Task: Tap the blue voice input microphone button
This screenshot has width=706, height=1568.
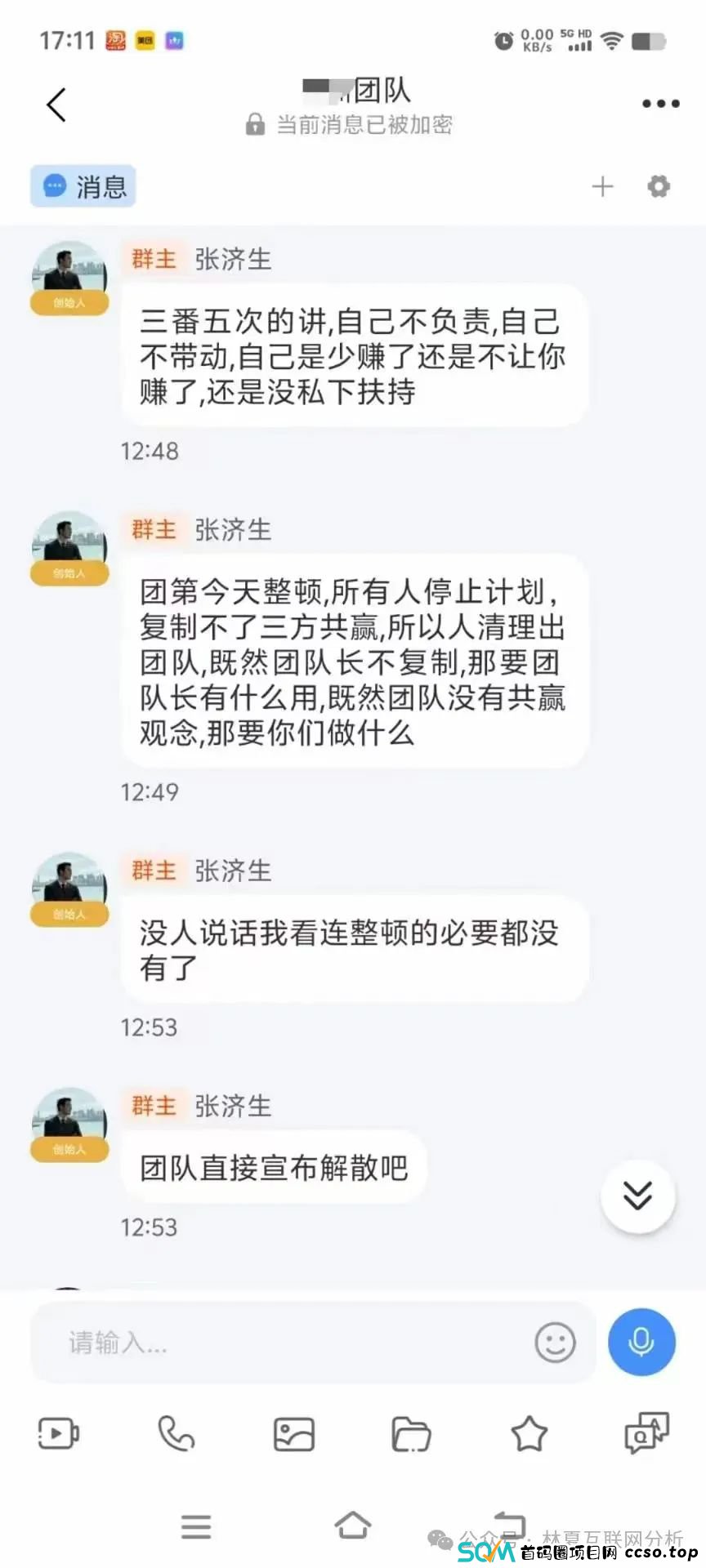Action: (x=641, y=1342)
